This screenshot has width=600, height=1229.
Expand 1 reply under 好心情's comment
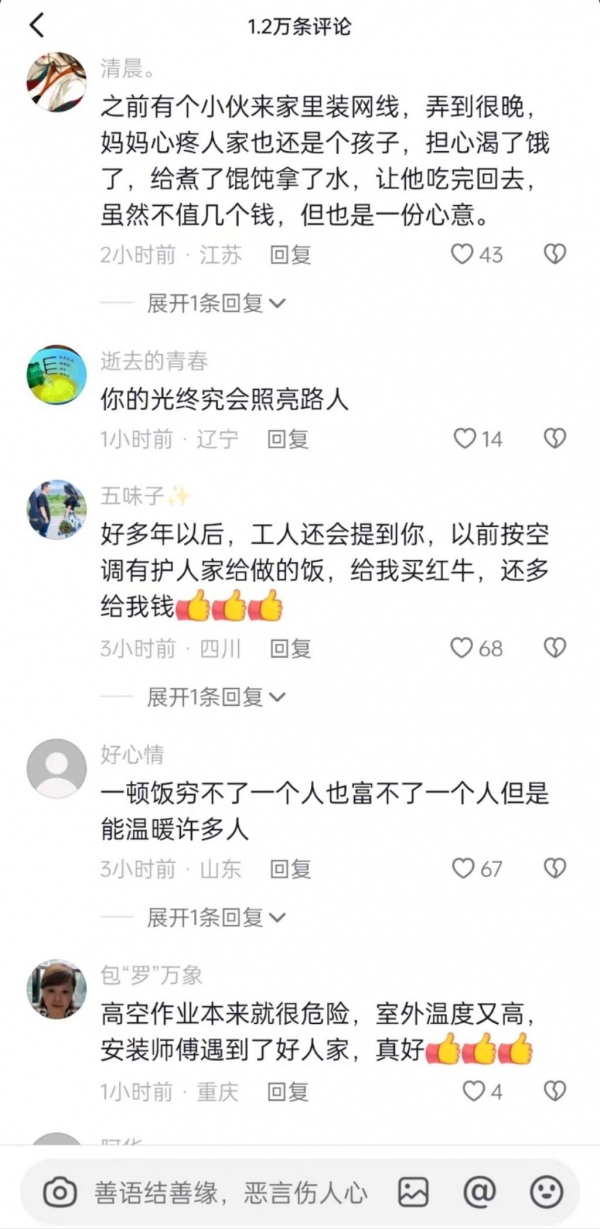click(216, 916)
